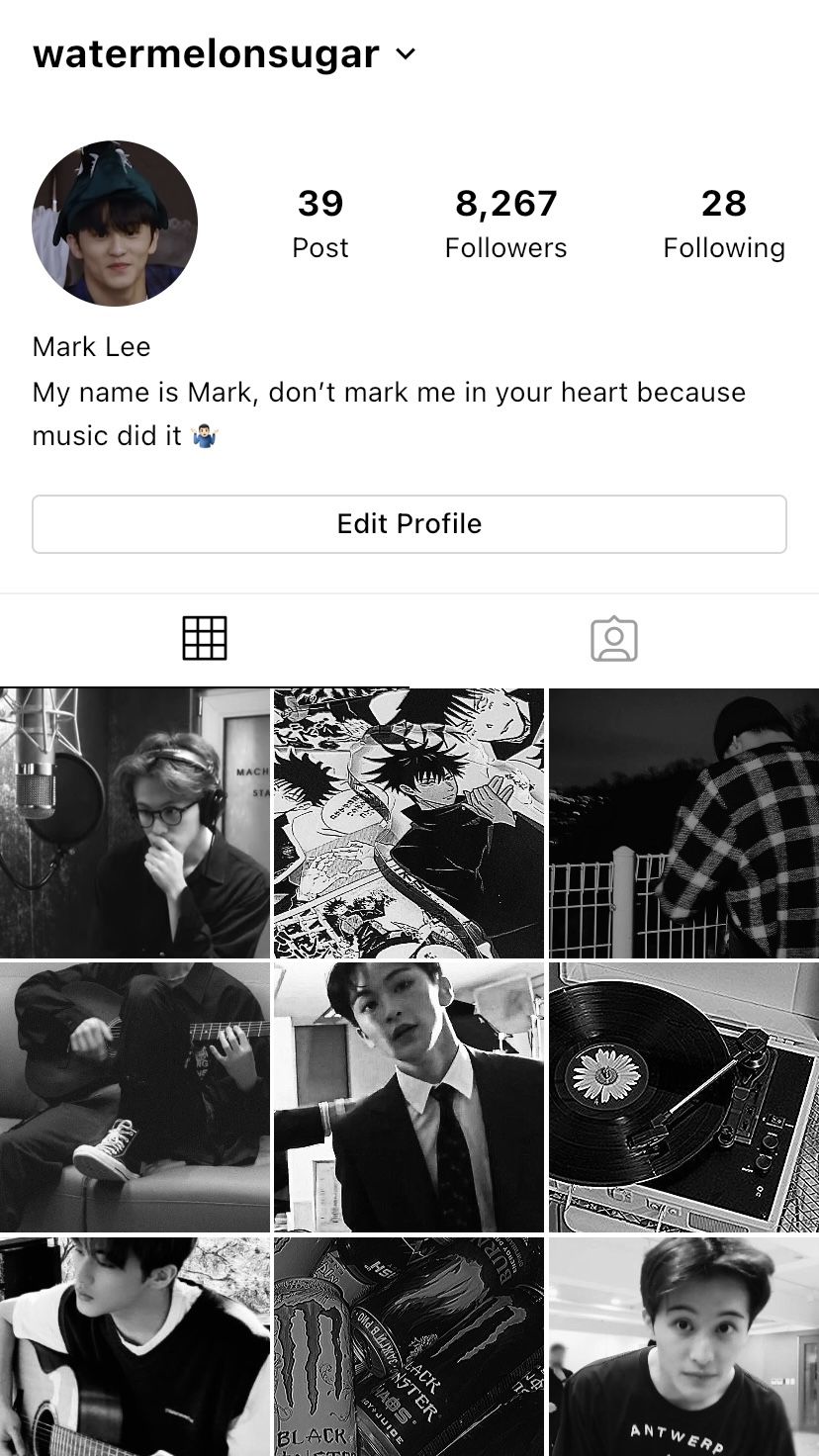
Task: Open the plaid shirt by fence post
Action: click(683, 823)
